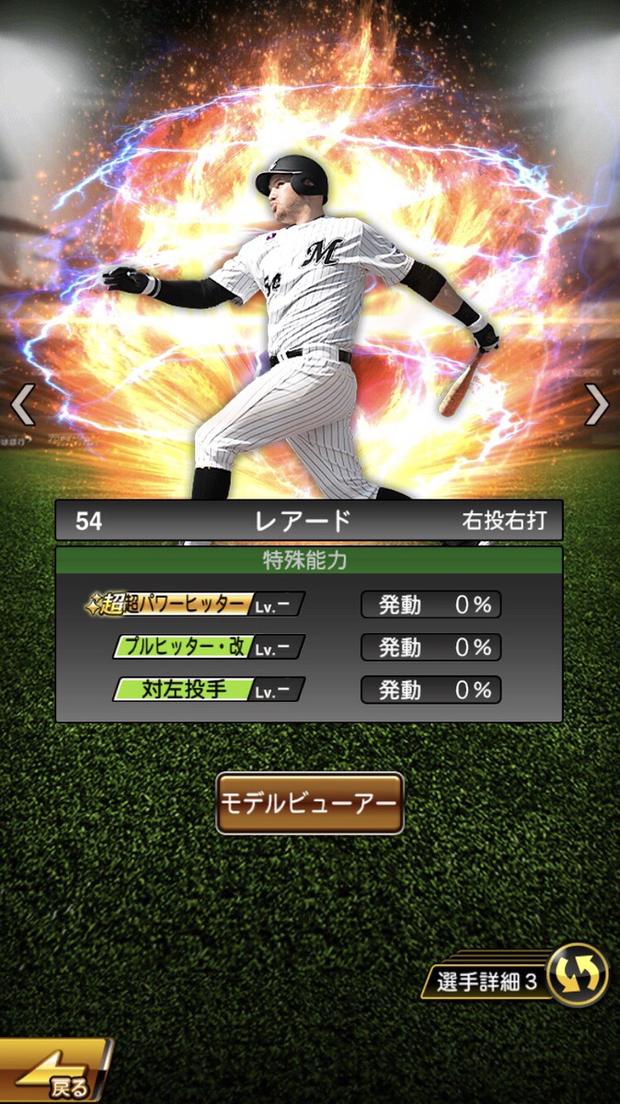The height and width of the screenshot is (1104, 620).
Task: Show the previous player with left arrow
Action: (22, 405)
